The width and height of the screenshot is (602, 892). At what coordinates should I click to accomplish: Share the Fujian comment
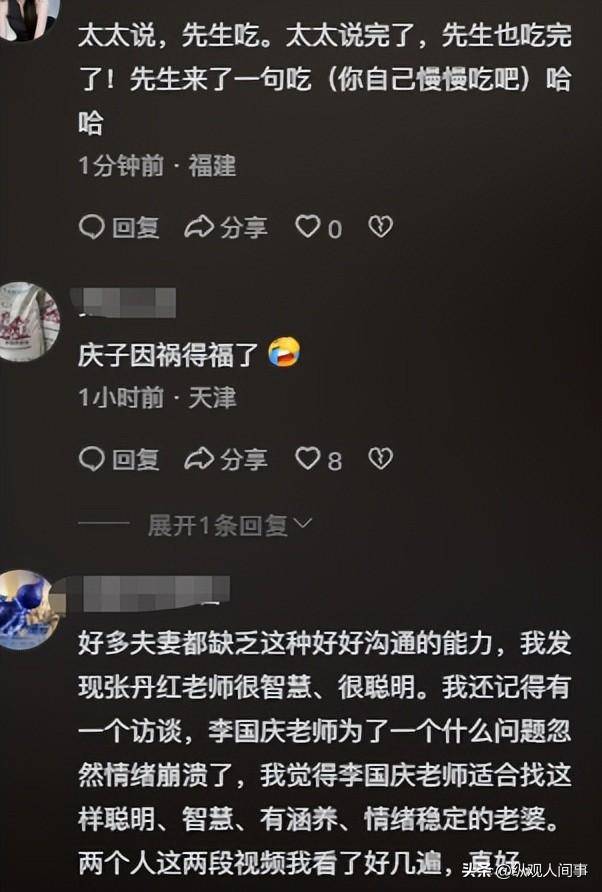coord(226,228)
